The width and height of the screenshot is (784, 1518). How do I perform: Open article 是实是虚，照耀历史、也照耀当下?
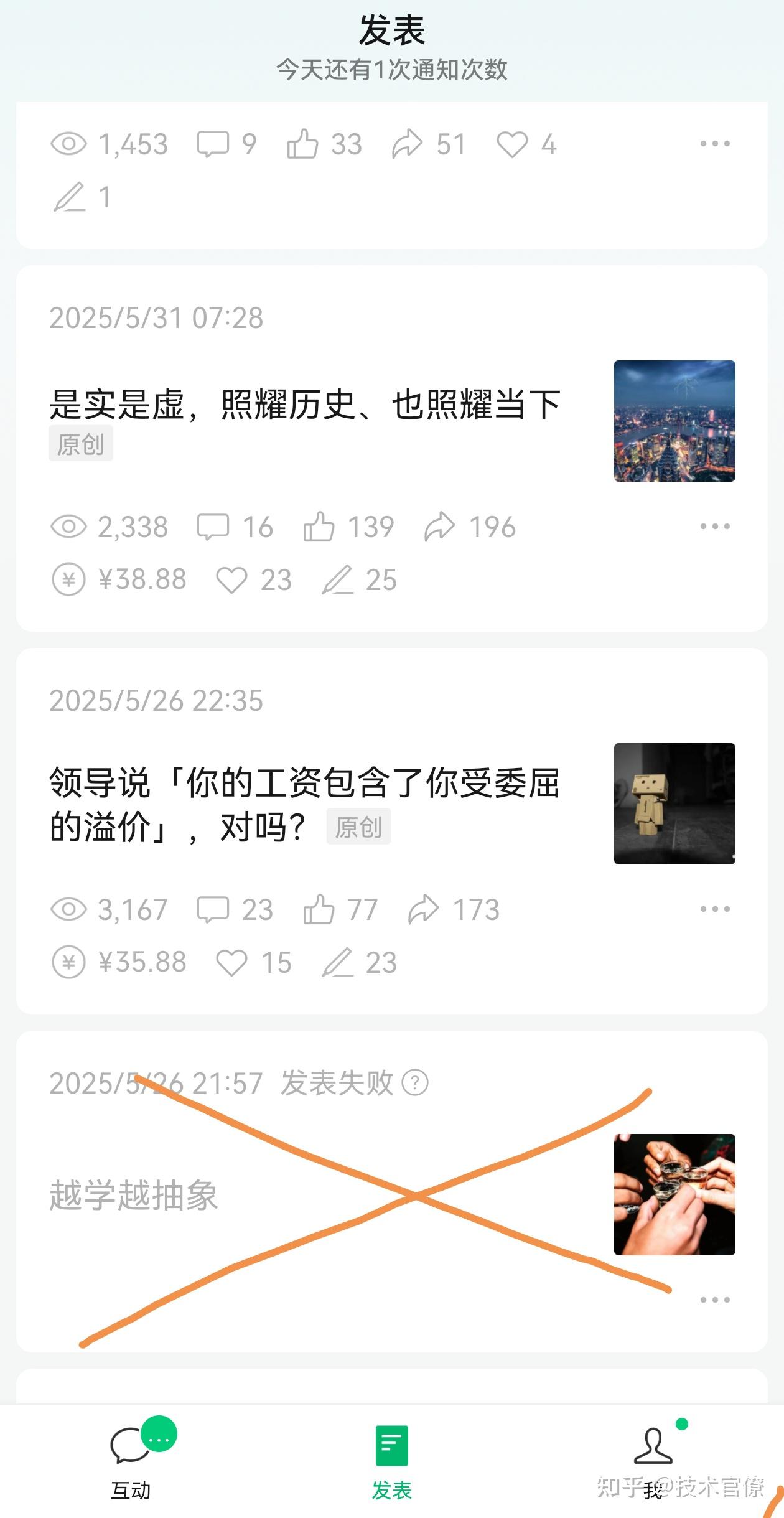click(x=305, y=405)
